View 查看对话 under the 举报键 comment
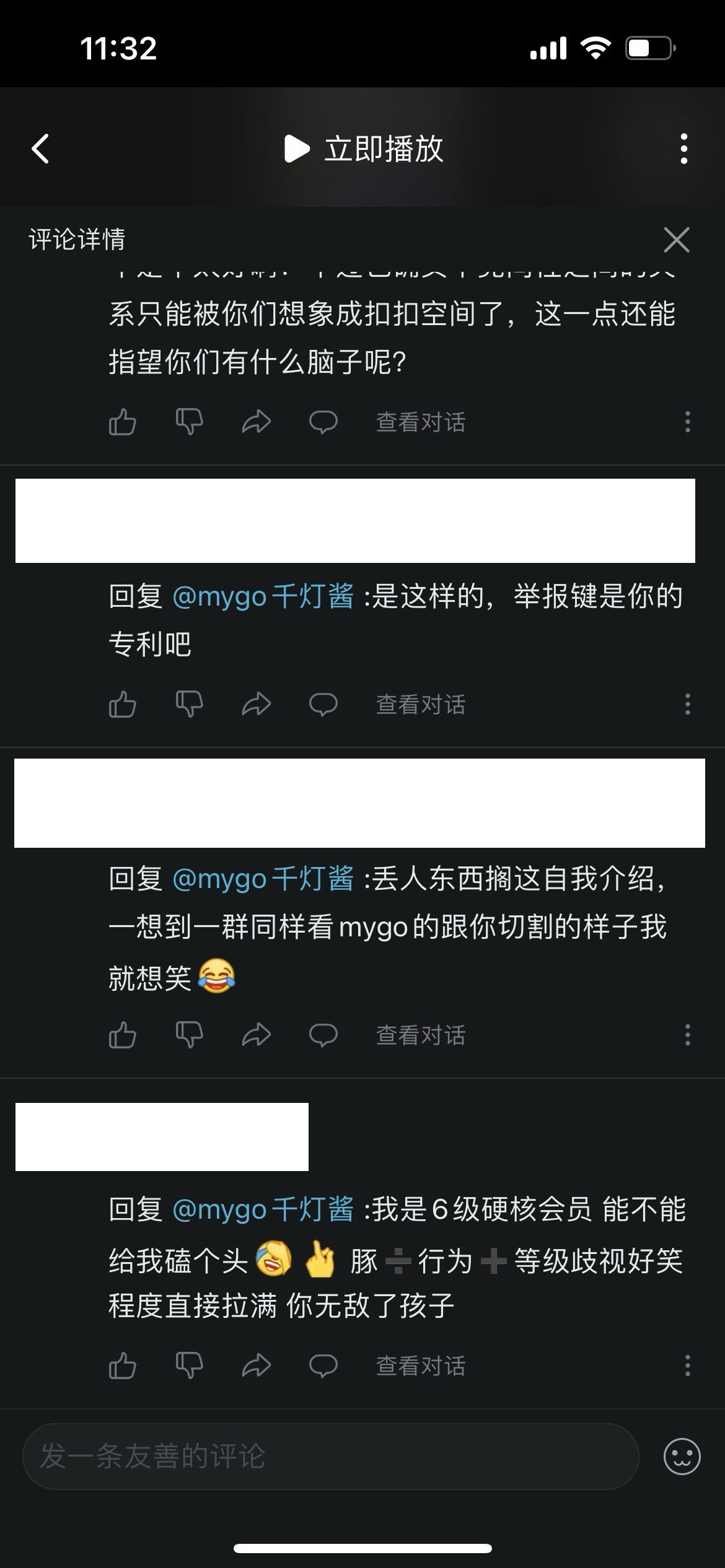This screenshot has width=725, height=1568. tap(420, 705)
